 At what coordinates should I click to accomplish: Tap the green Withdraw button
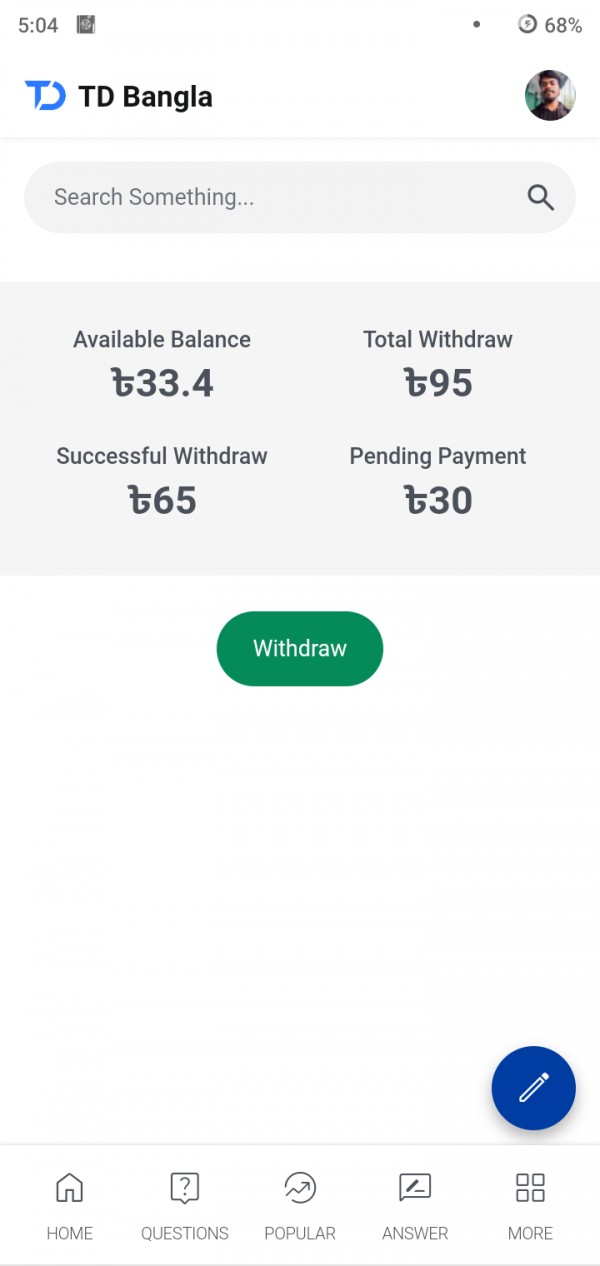(x=300, y=648)
